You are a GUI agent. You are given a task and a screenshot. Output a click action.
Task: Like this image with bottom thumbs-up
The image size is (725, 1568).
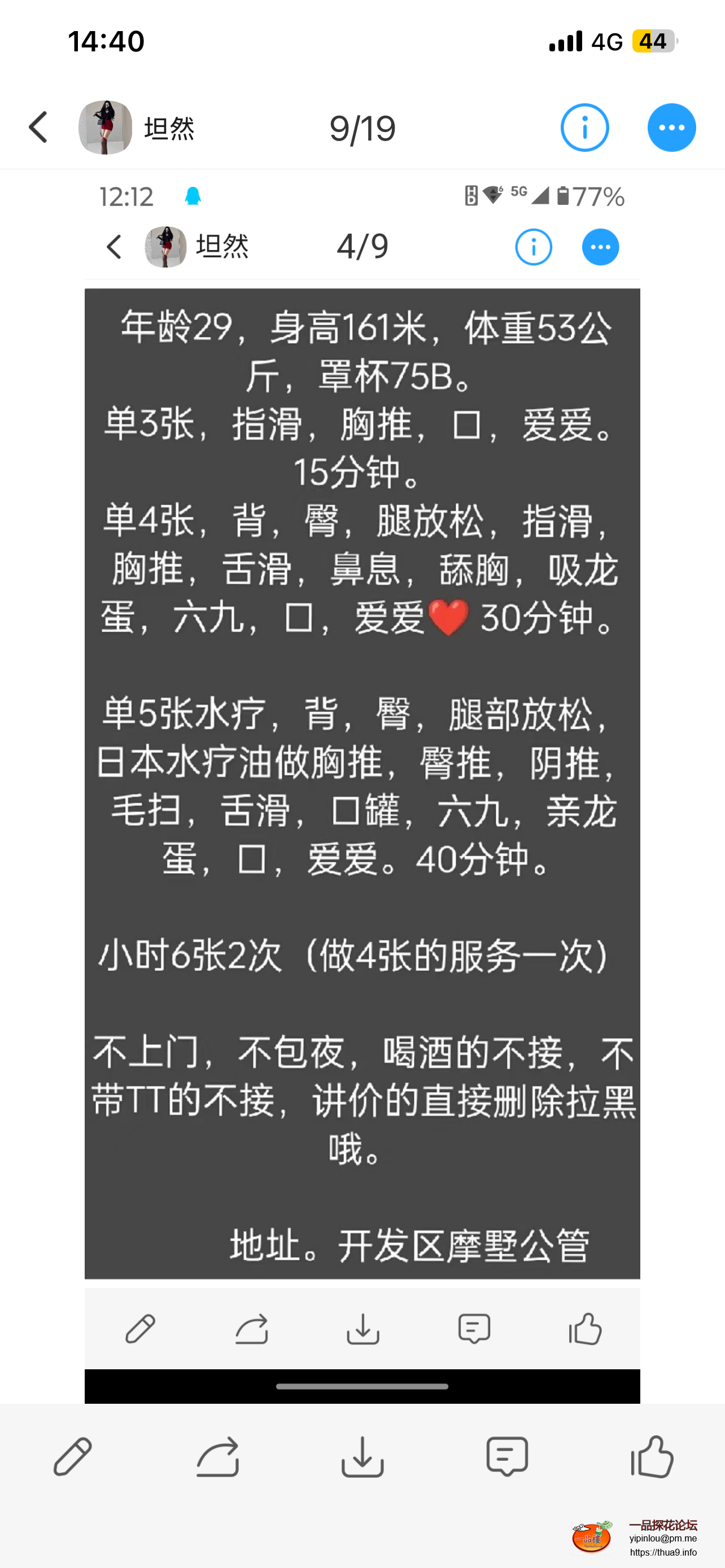tap(652, 1456)
